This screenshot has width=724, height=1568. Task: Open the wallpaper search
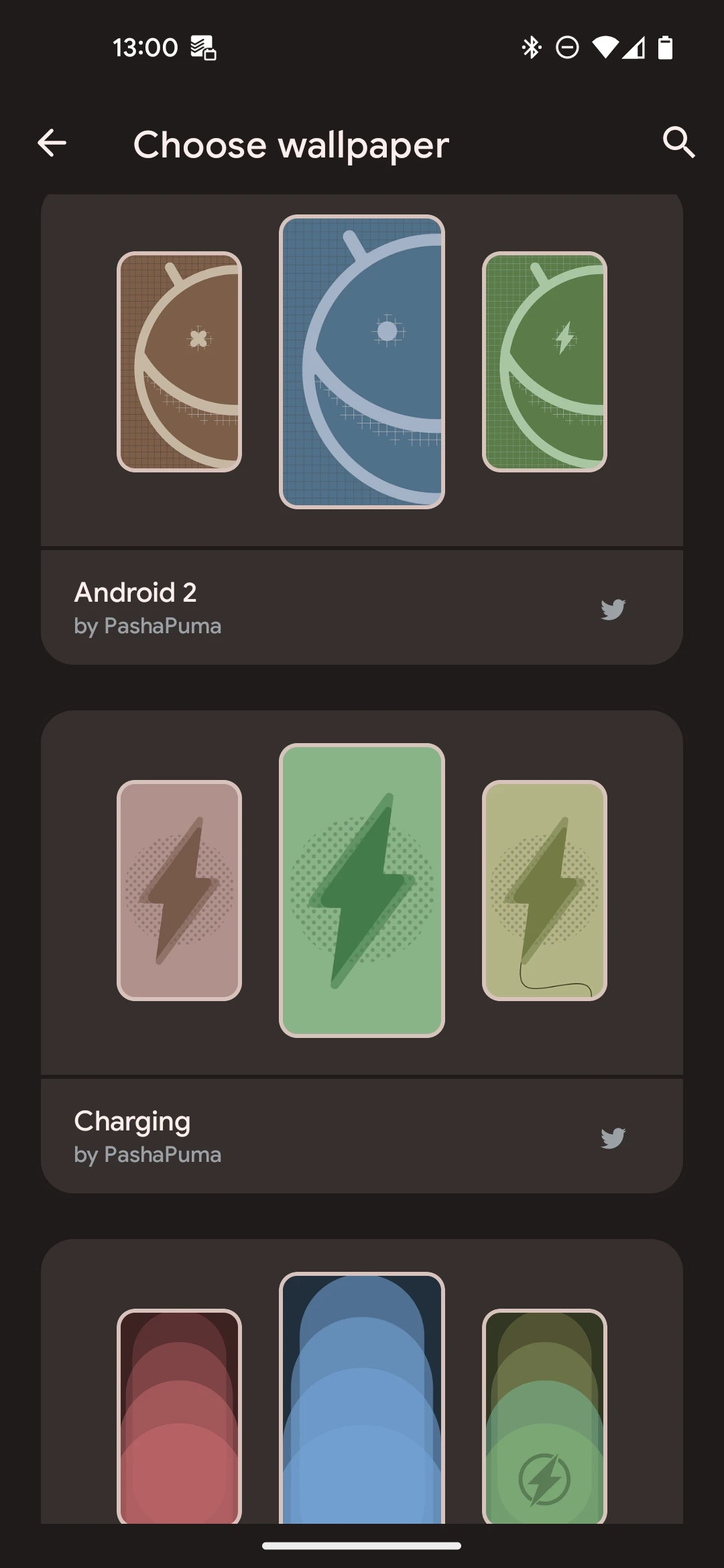(x=678, y=143)
